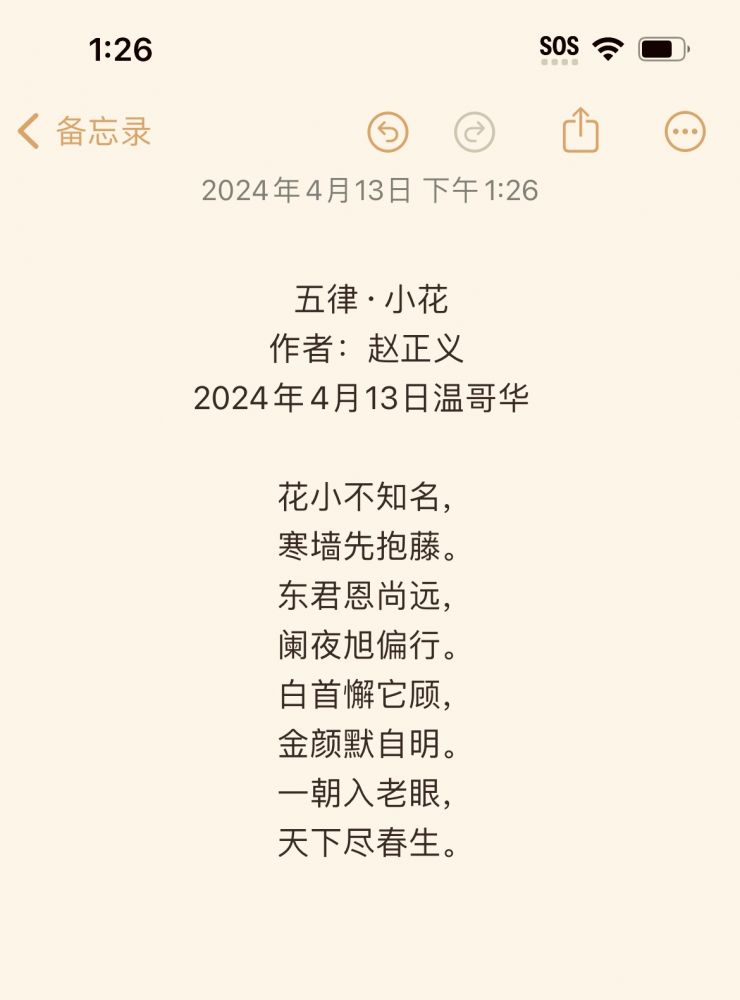Share this note
740x1000 pixels.
(x=580, y=131)
